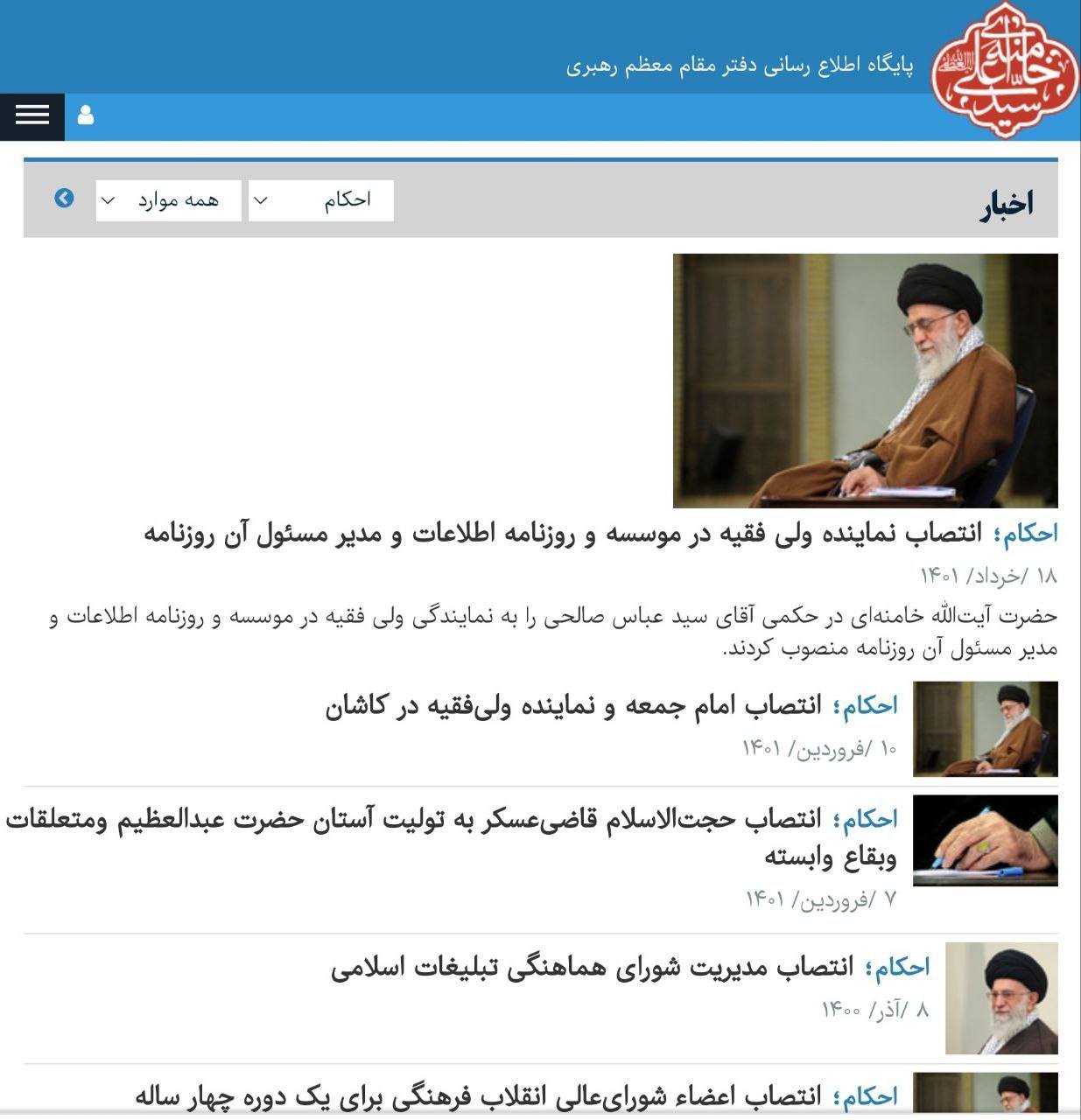Image resolution: width=1081 pixels, height=1120 pixels.
Task: Open the Ettela'at newspaper representative appointment headline
Action: [x=562, y=534]
